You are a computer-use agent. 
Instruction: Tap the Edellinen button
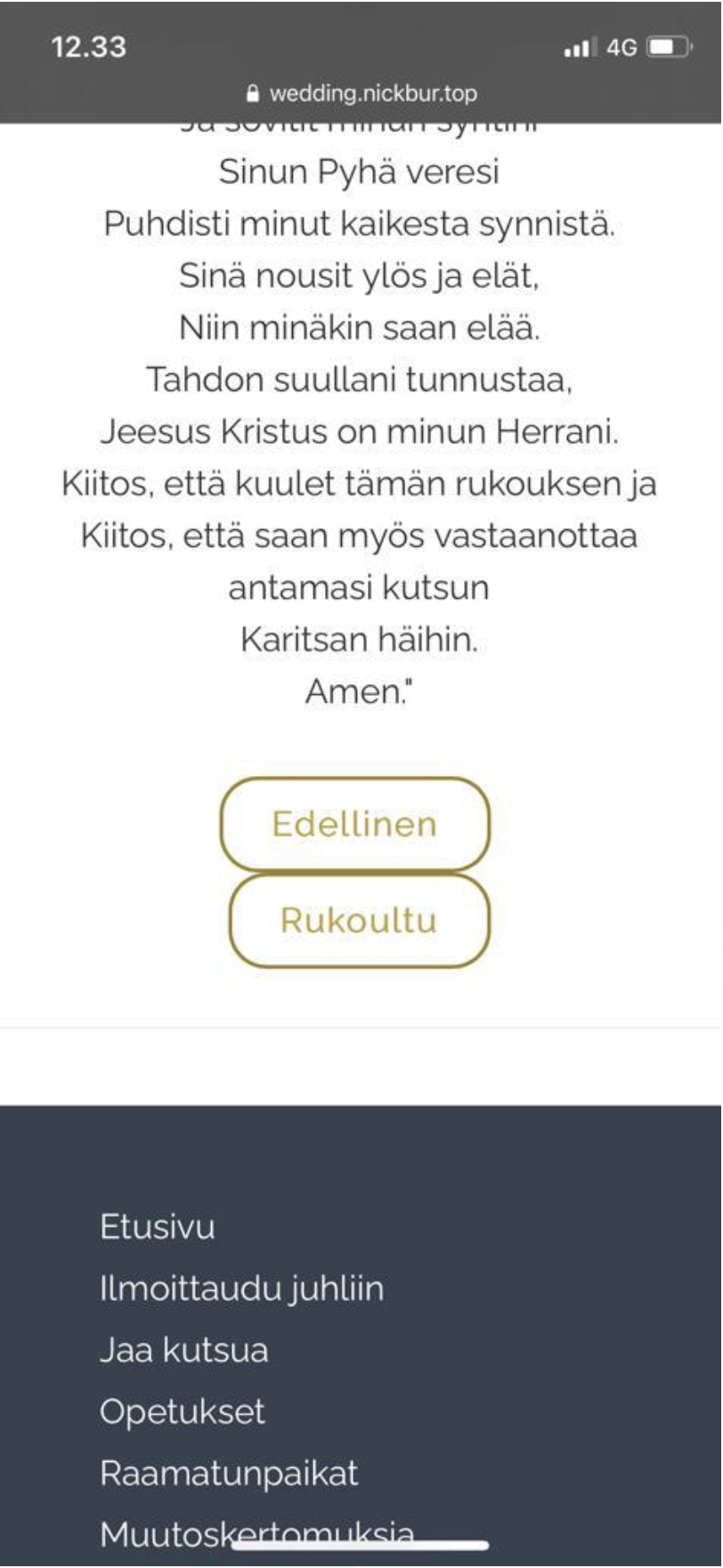pyautogui.click(x=355, y=824)
